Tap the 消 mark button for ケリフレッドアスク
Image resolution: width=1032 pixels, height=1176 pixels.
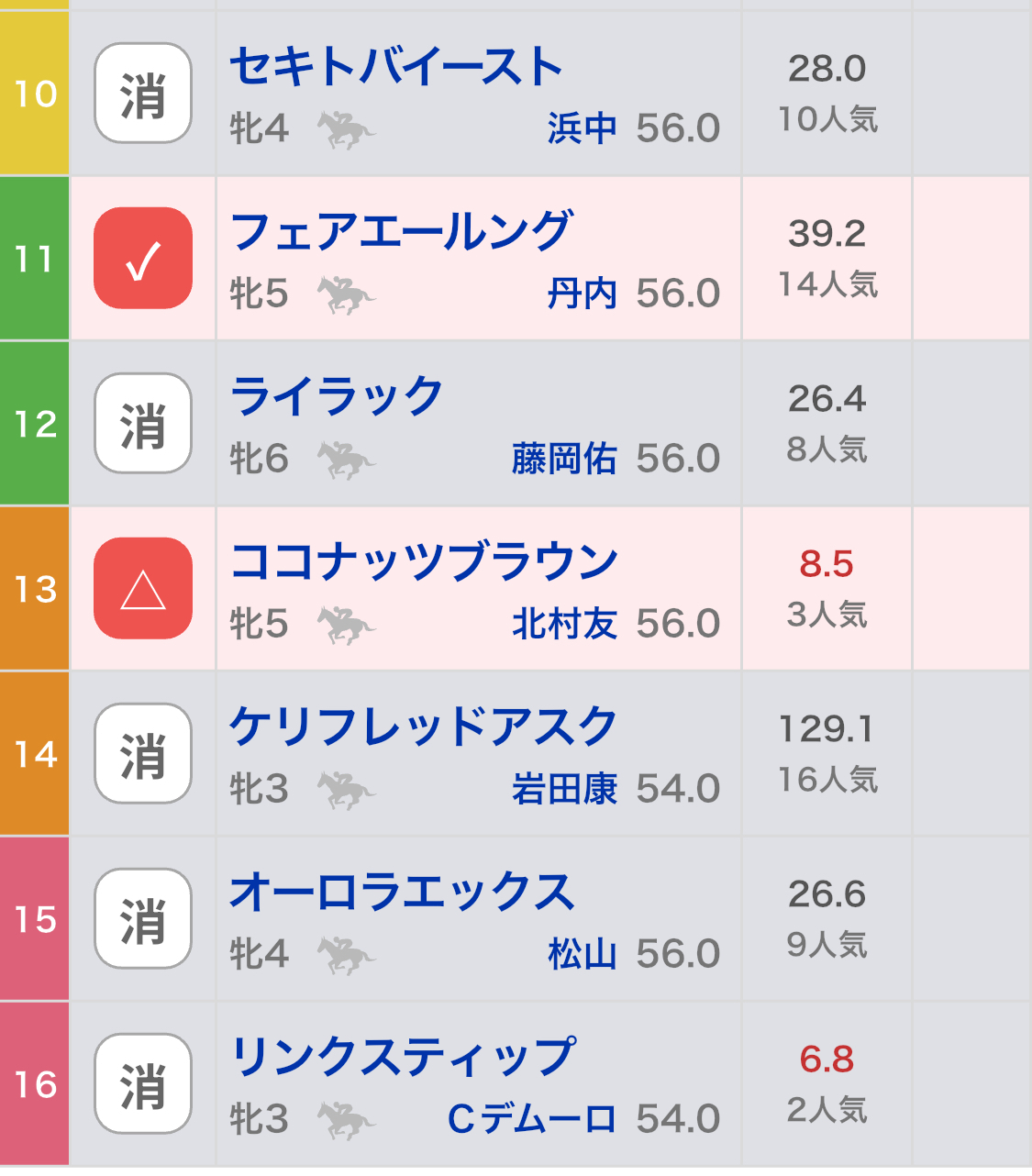coord(143,754)
